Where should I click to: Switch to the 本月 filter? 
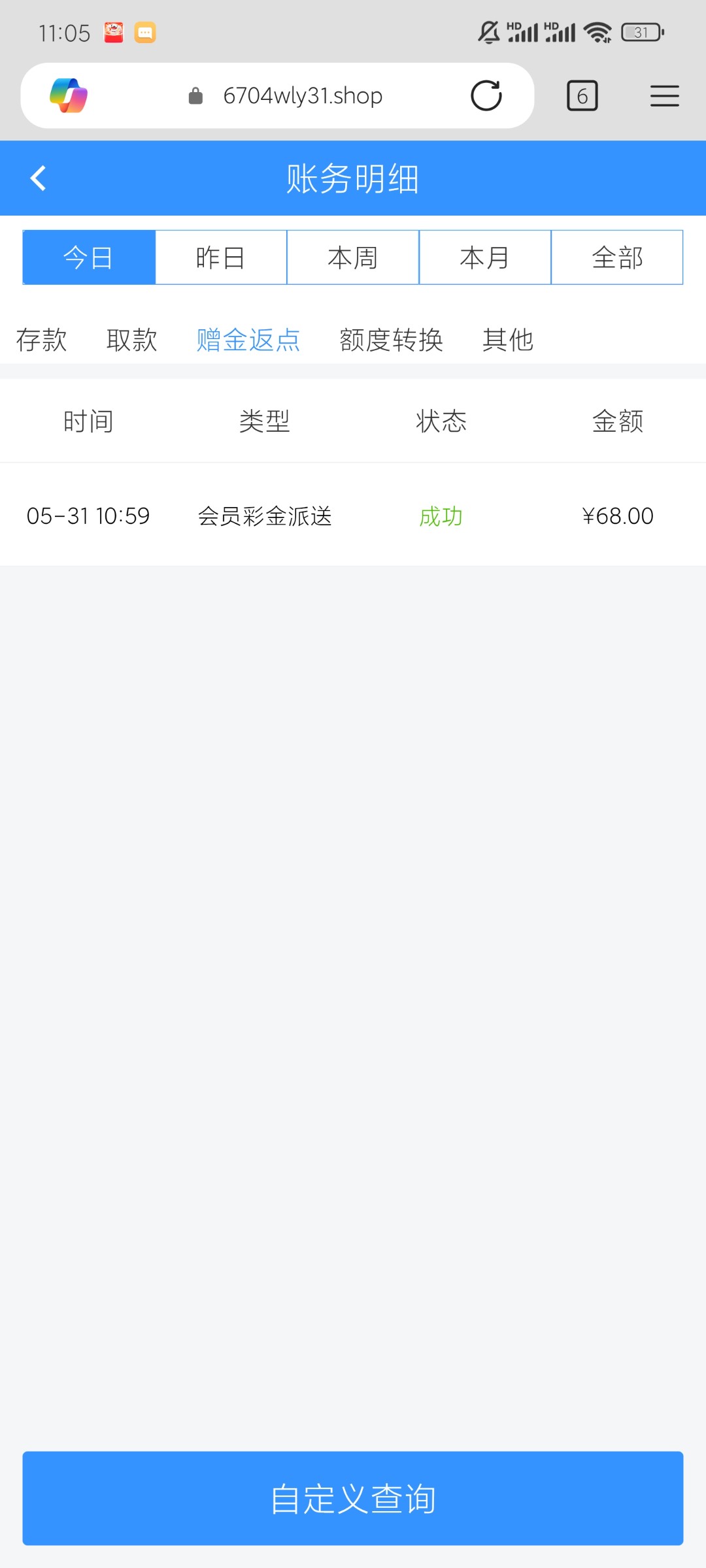coord(485,257)
